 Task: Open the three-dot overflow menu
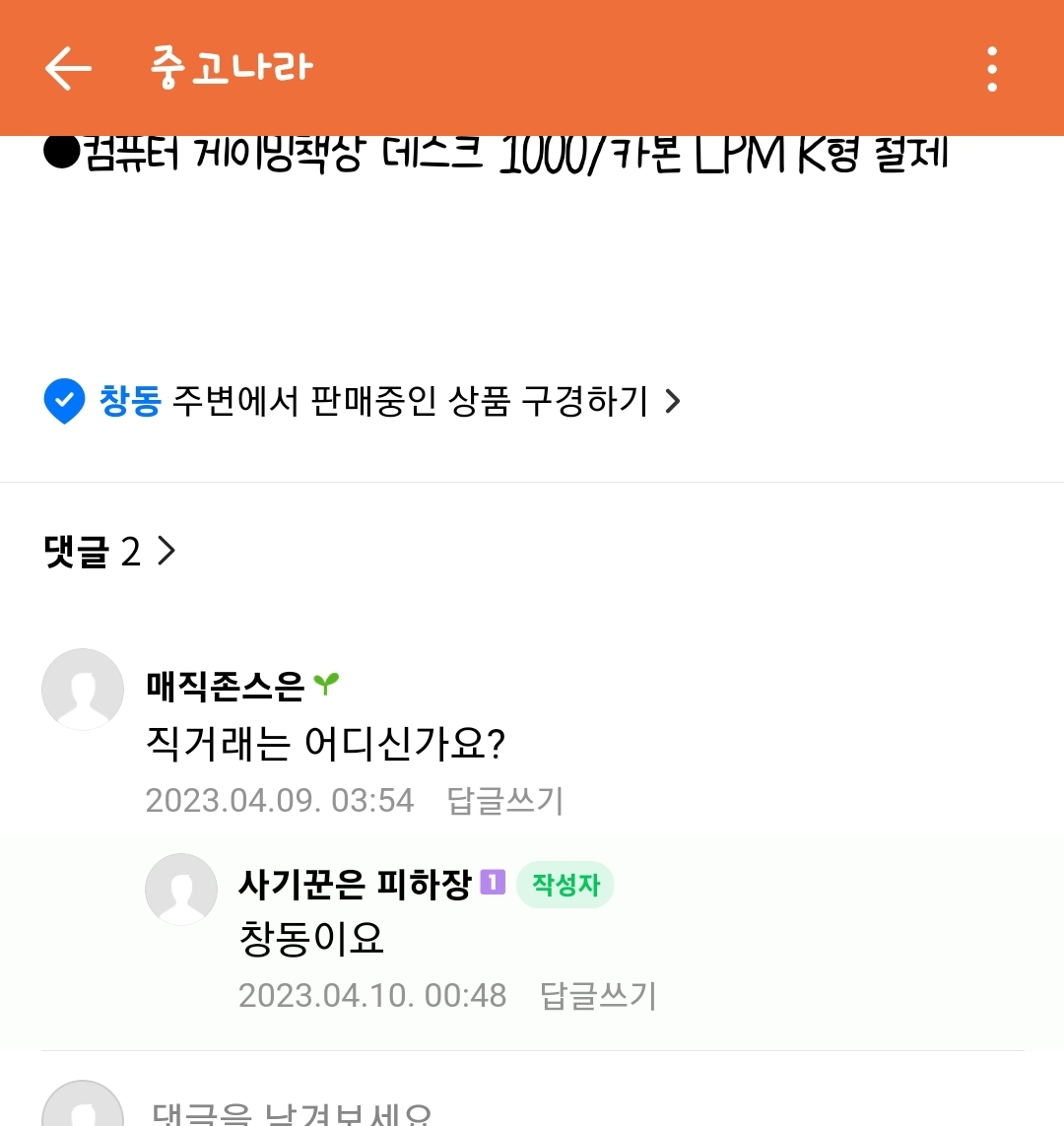(x=991, y=69)
